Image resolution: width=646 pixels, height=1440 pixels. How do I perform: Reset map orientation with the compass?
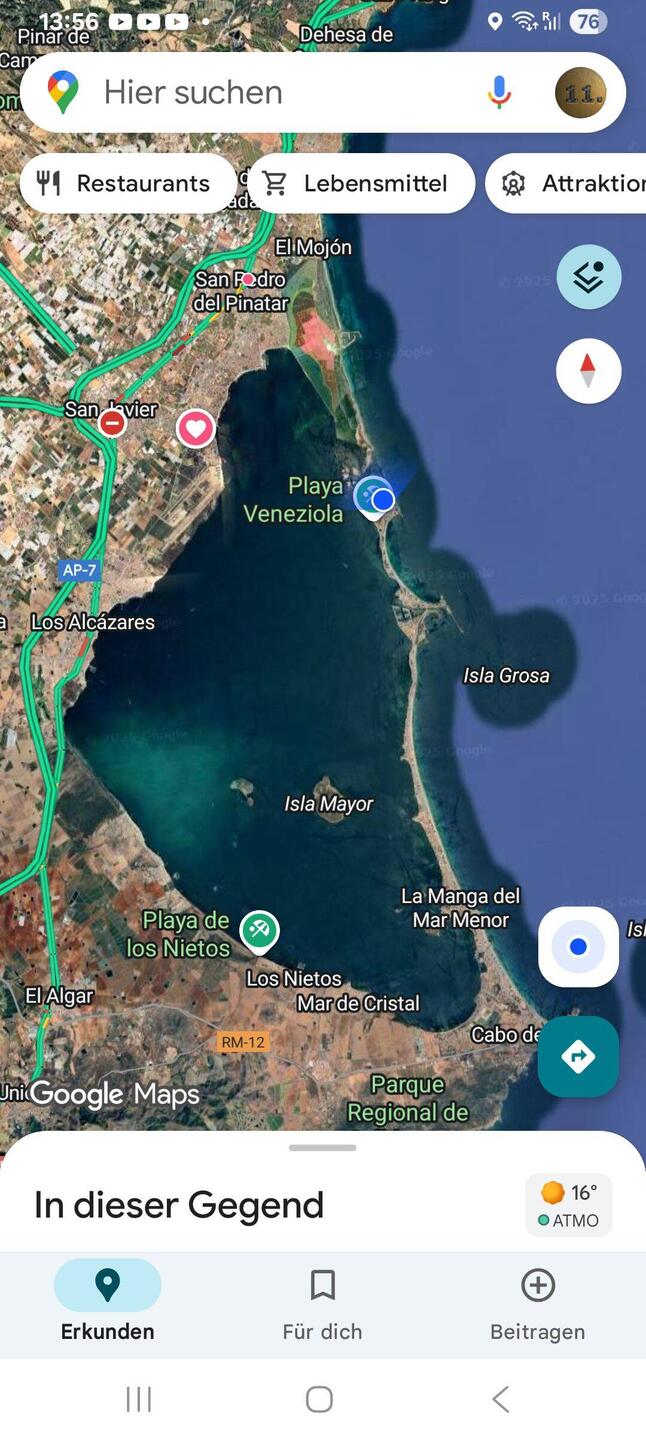[x=588, y=371]
